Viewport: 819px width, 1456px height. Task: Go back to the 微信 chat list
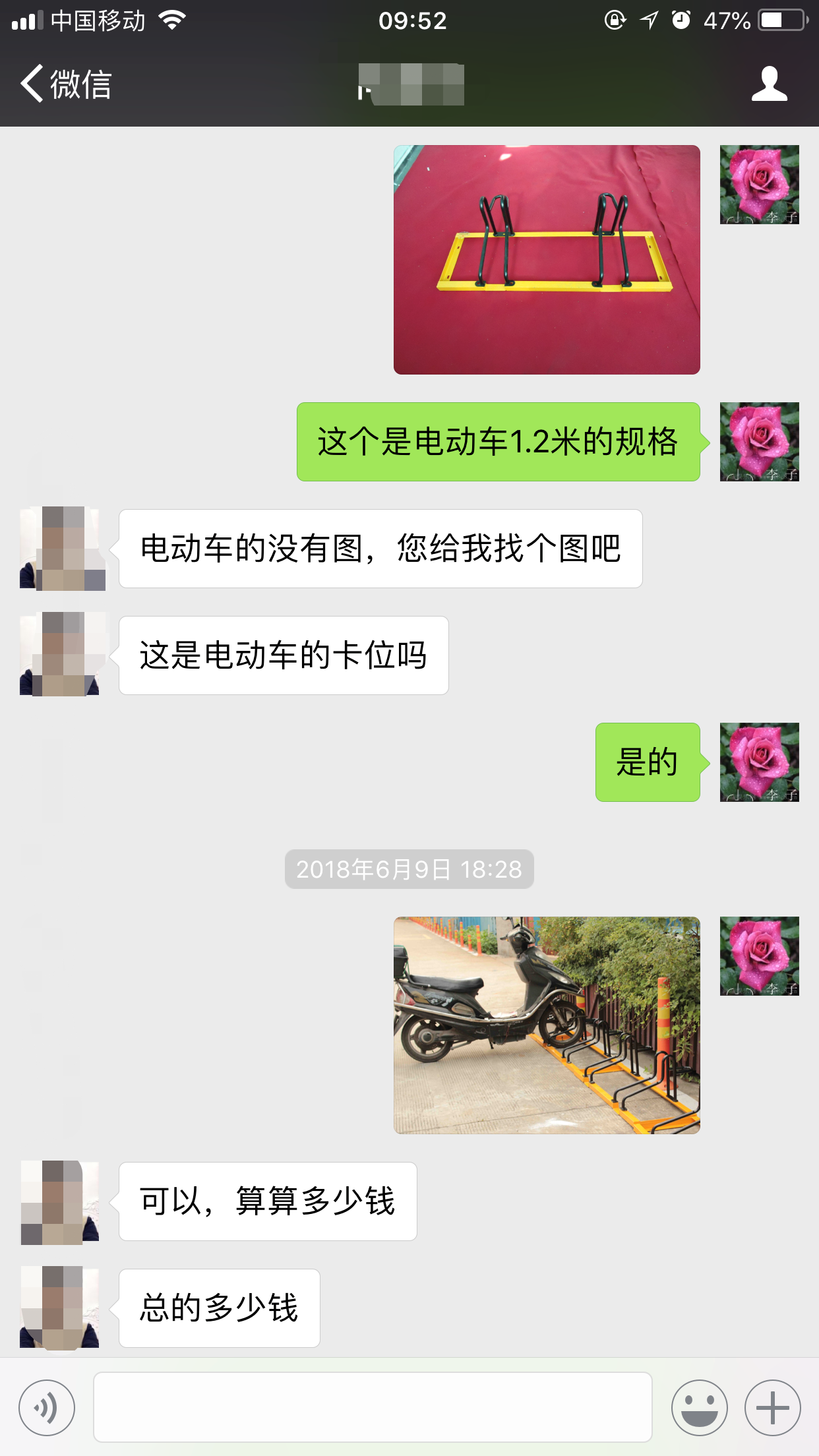(66, 84)
